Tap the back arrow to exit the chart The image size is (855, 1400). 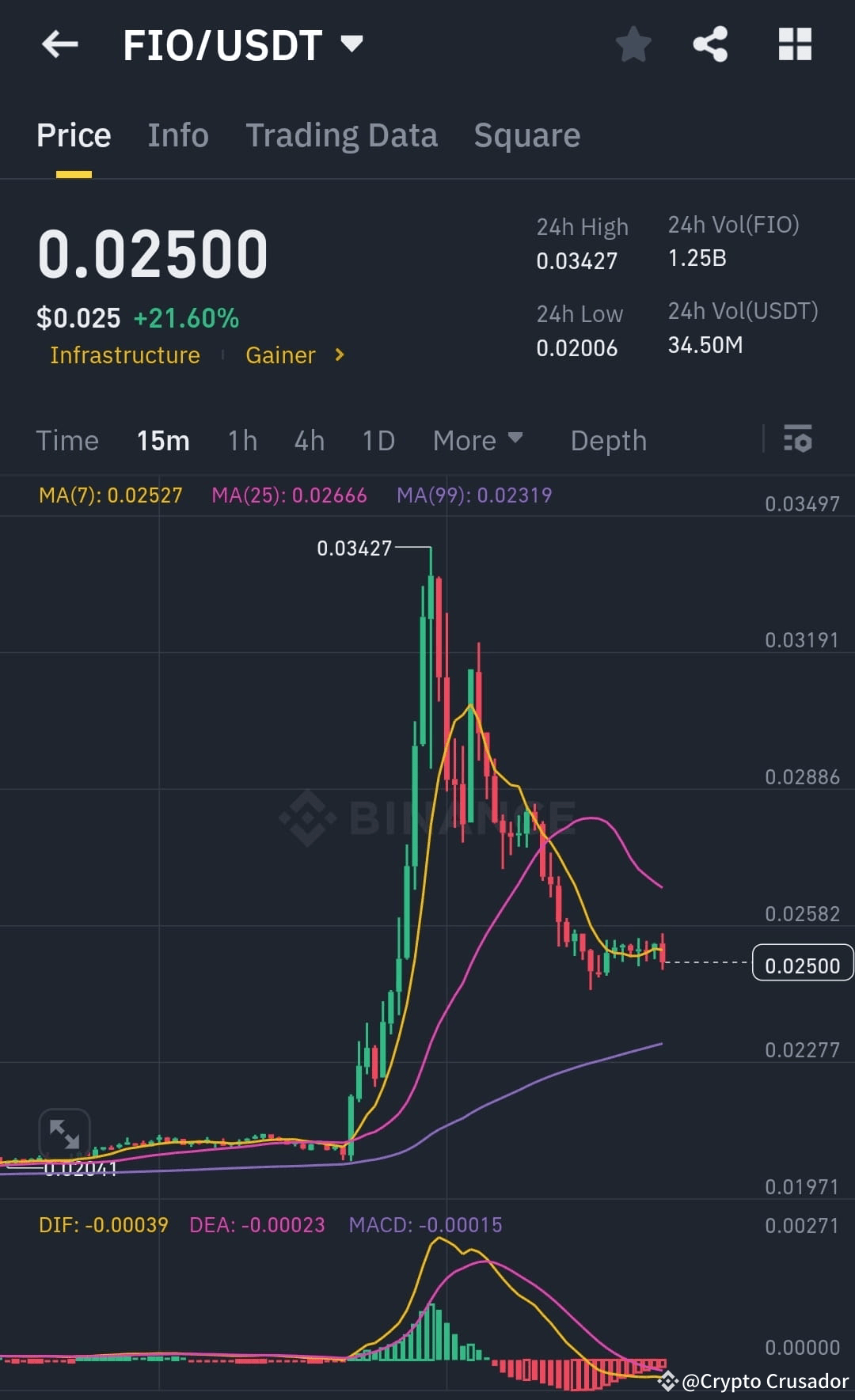click(x=60, y=45)
